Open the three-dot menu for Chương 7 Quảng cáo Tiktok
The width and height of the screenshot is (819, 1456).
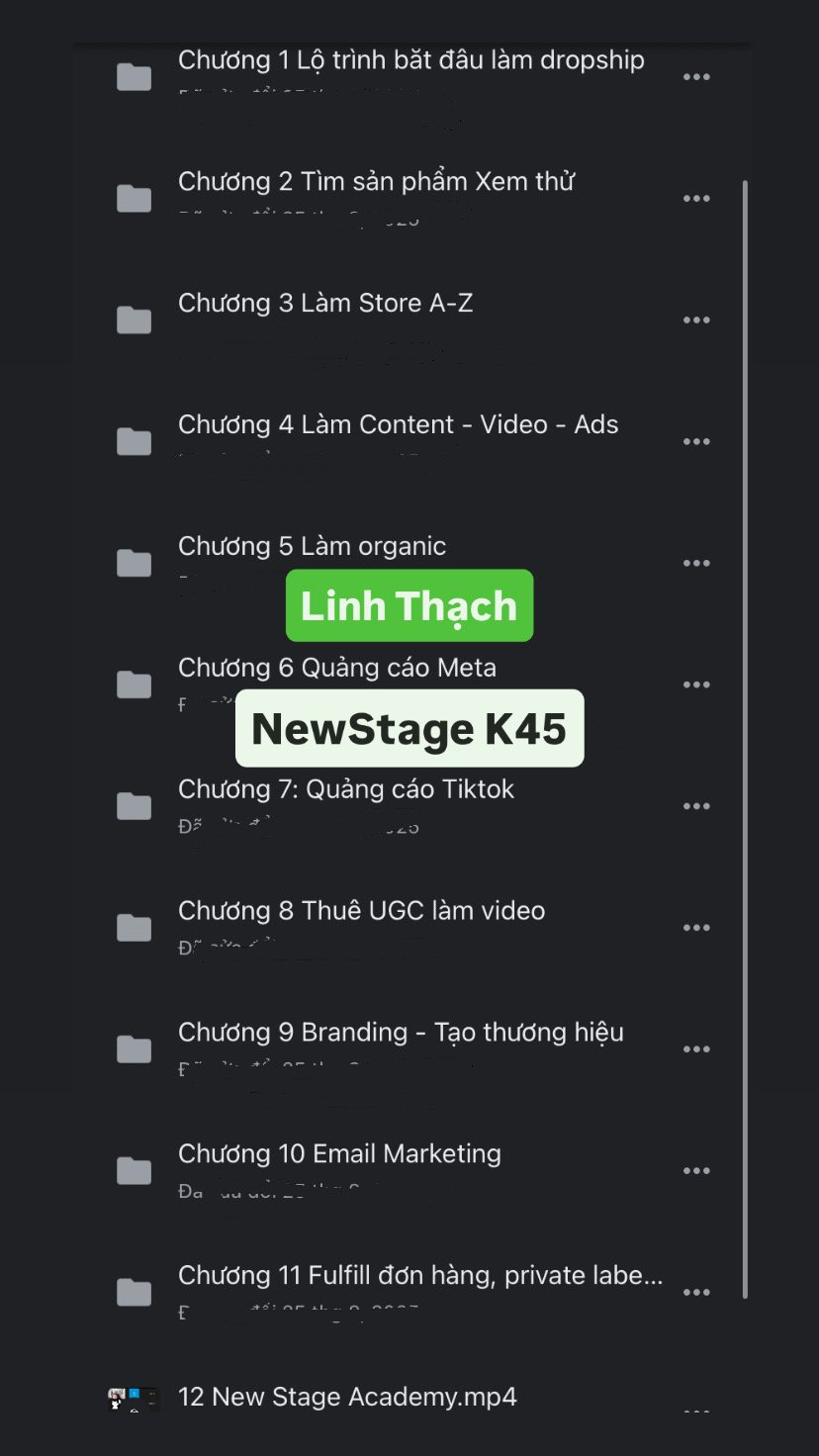697,805
